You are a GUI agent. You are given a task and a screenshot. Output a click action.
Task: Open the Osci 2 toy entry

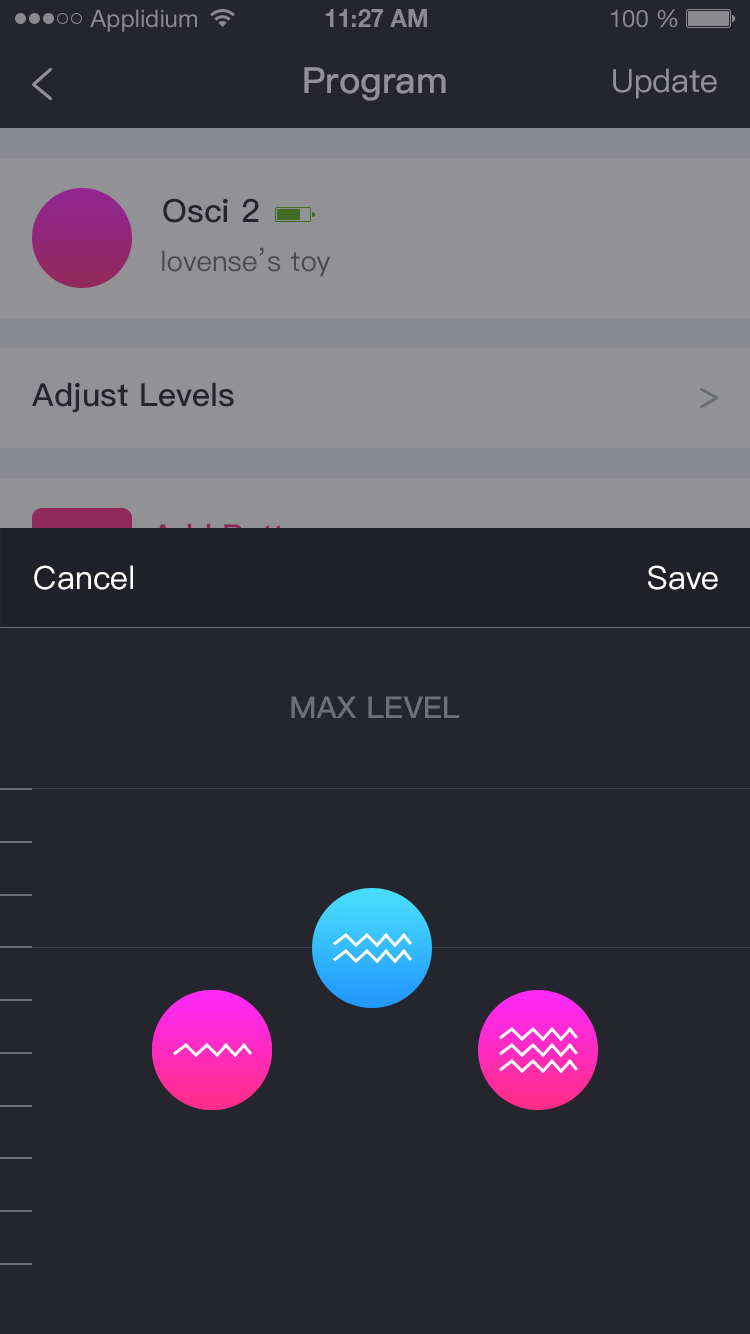(375, 238)
